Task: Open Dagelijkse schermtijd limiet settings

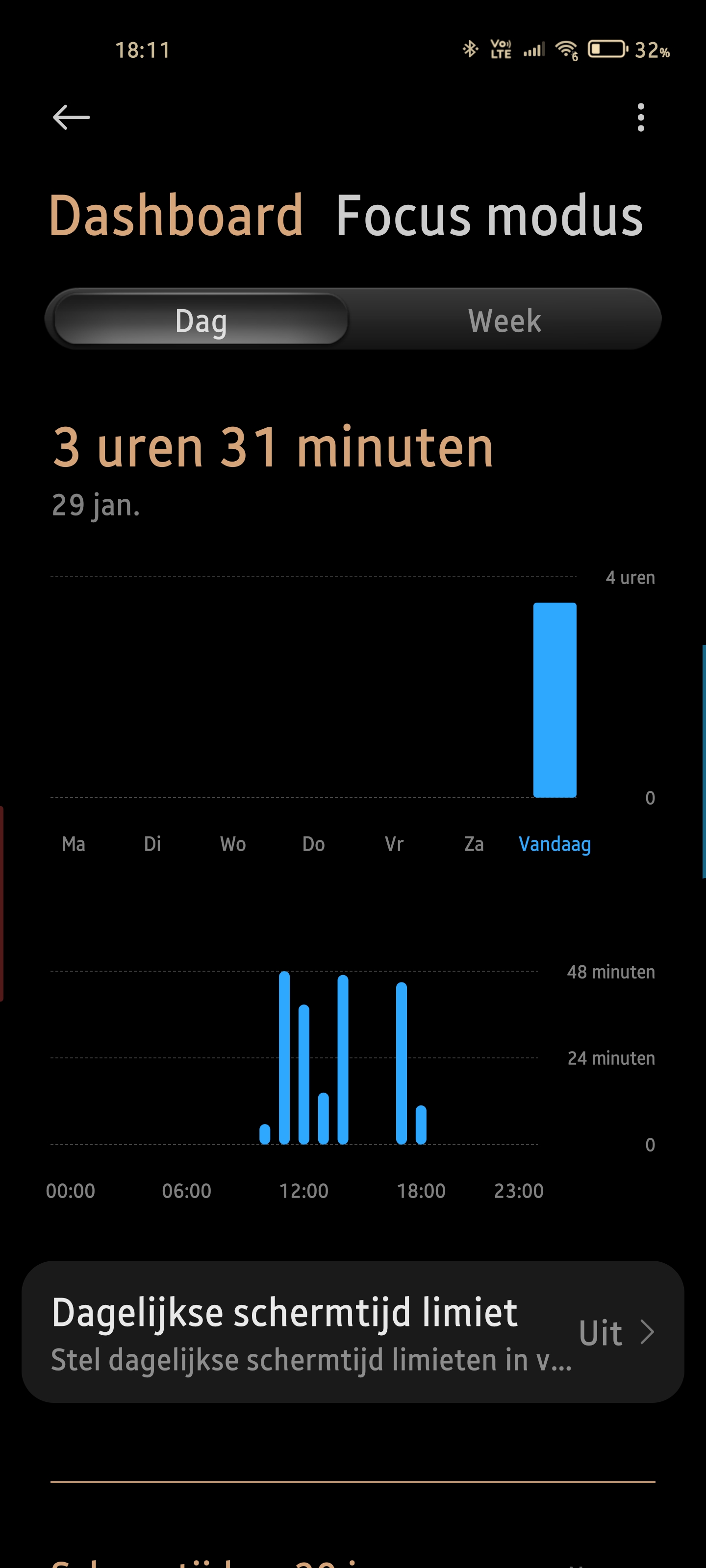Action: tap(353, 1332)
